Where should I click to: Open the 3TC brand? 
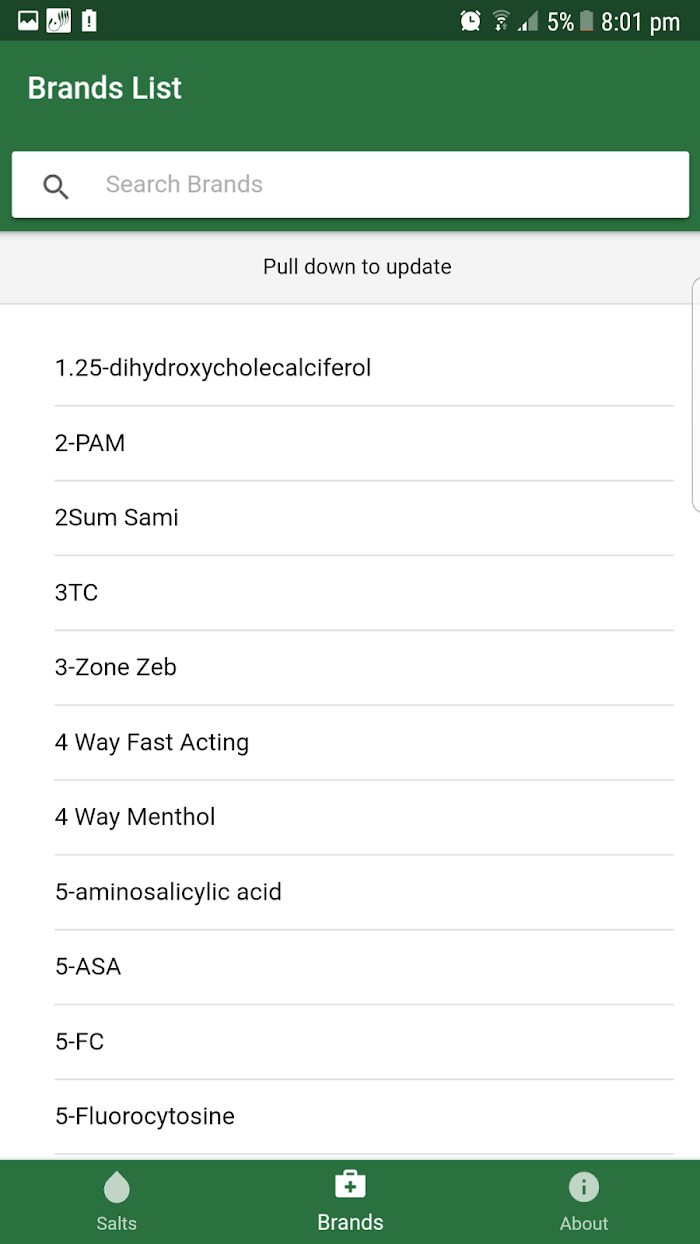pos(364,593)
